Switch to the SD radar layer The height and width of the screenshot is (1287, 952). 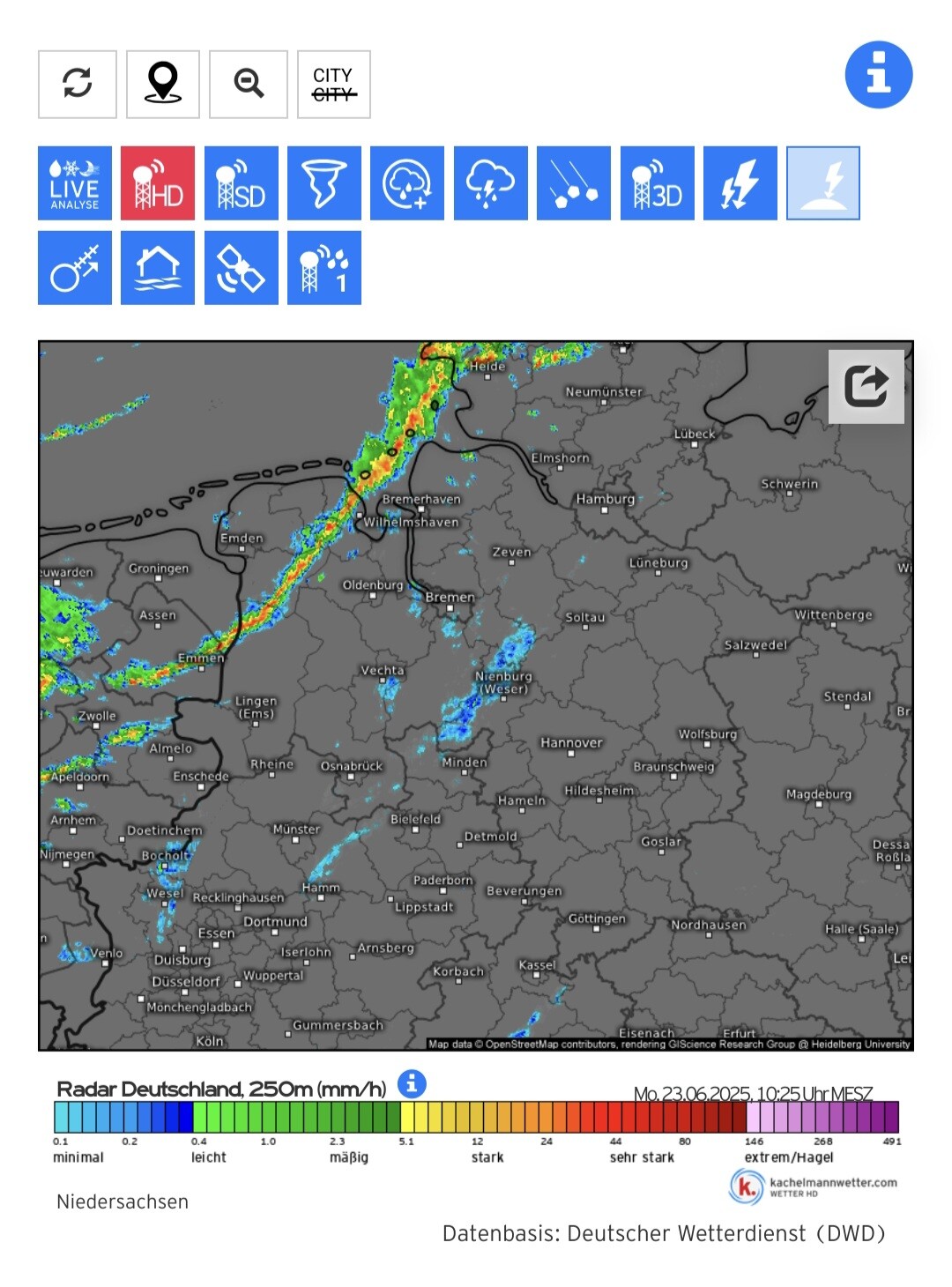click(241, 183)
